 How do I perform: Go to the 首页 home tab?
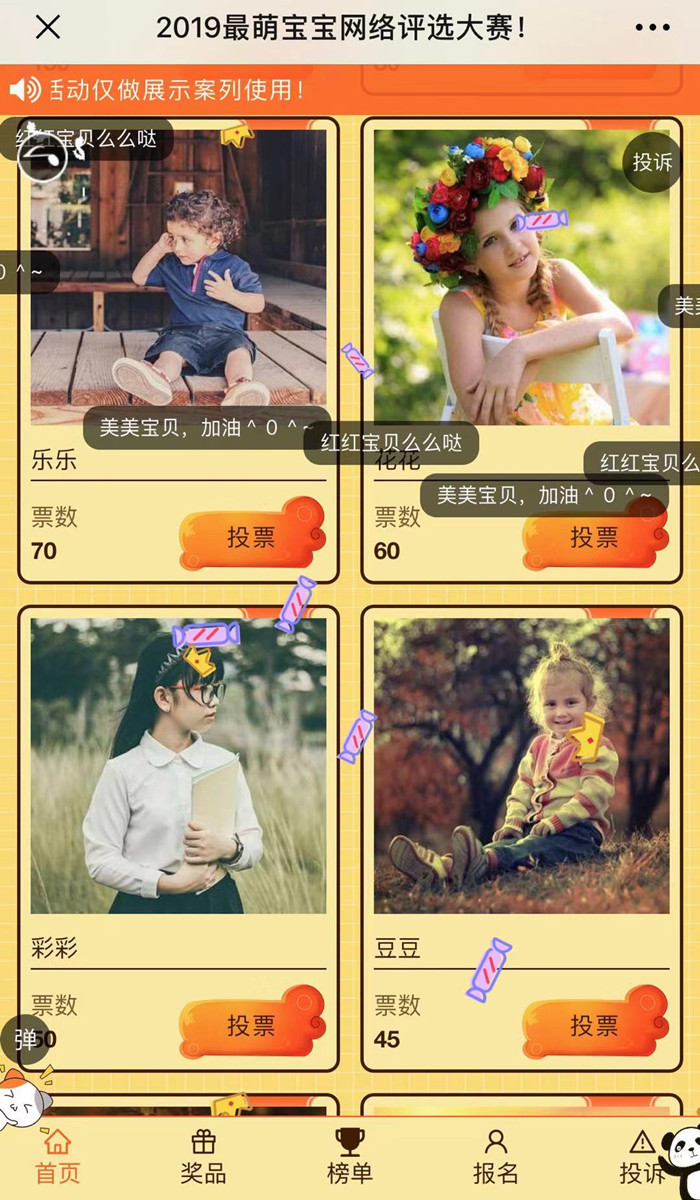click(57, 1157)
